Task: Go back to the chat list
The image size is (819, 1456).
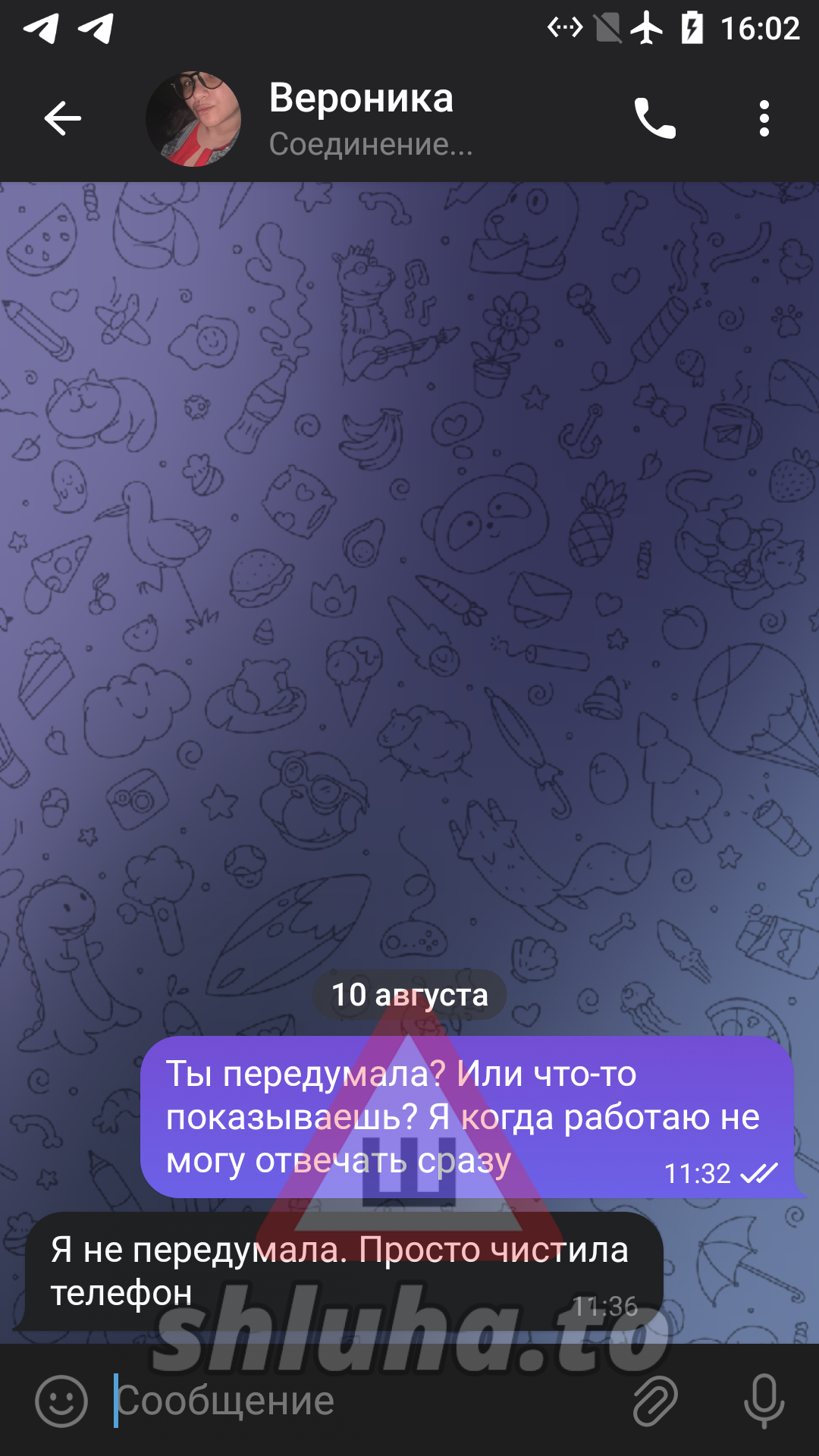Action: pyautogui.click(x=62, y=118)
